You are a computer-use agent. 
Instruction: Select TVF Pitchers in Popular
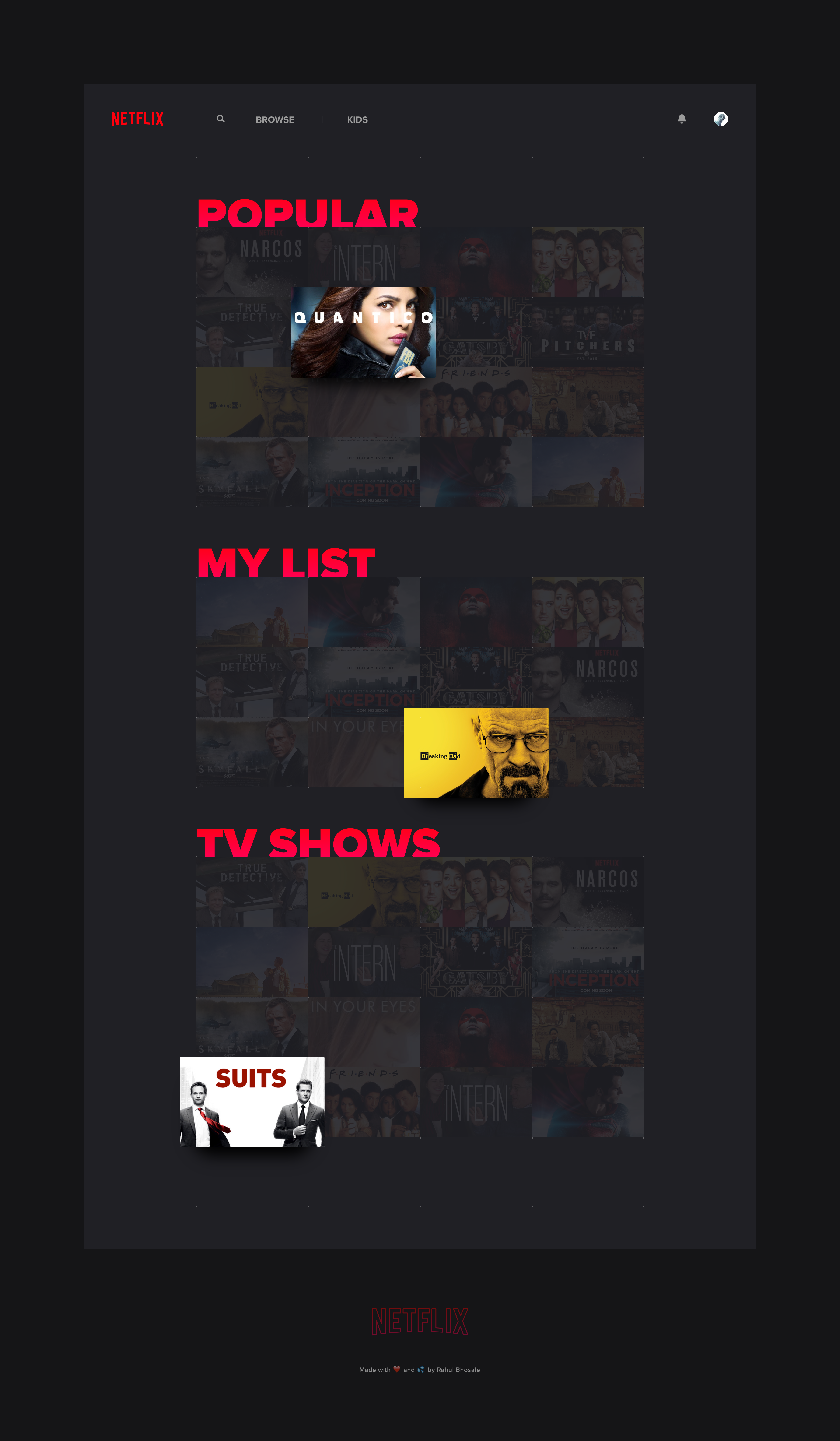588,332
